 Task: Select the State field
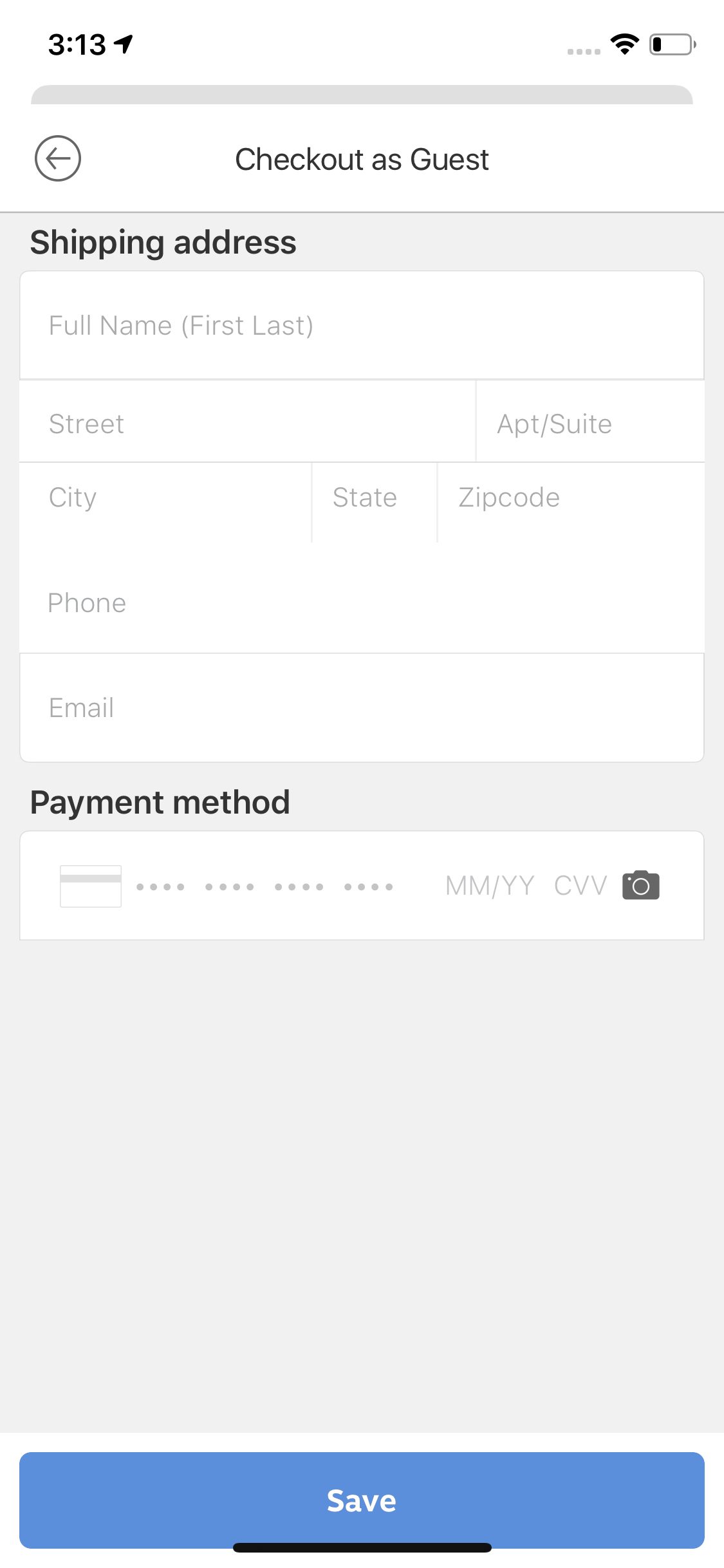tap(373, 497)
